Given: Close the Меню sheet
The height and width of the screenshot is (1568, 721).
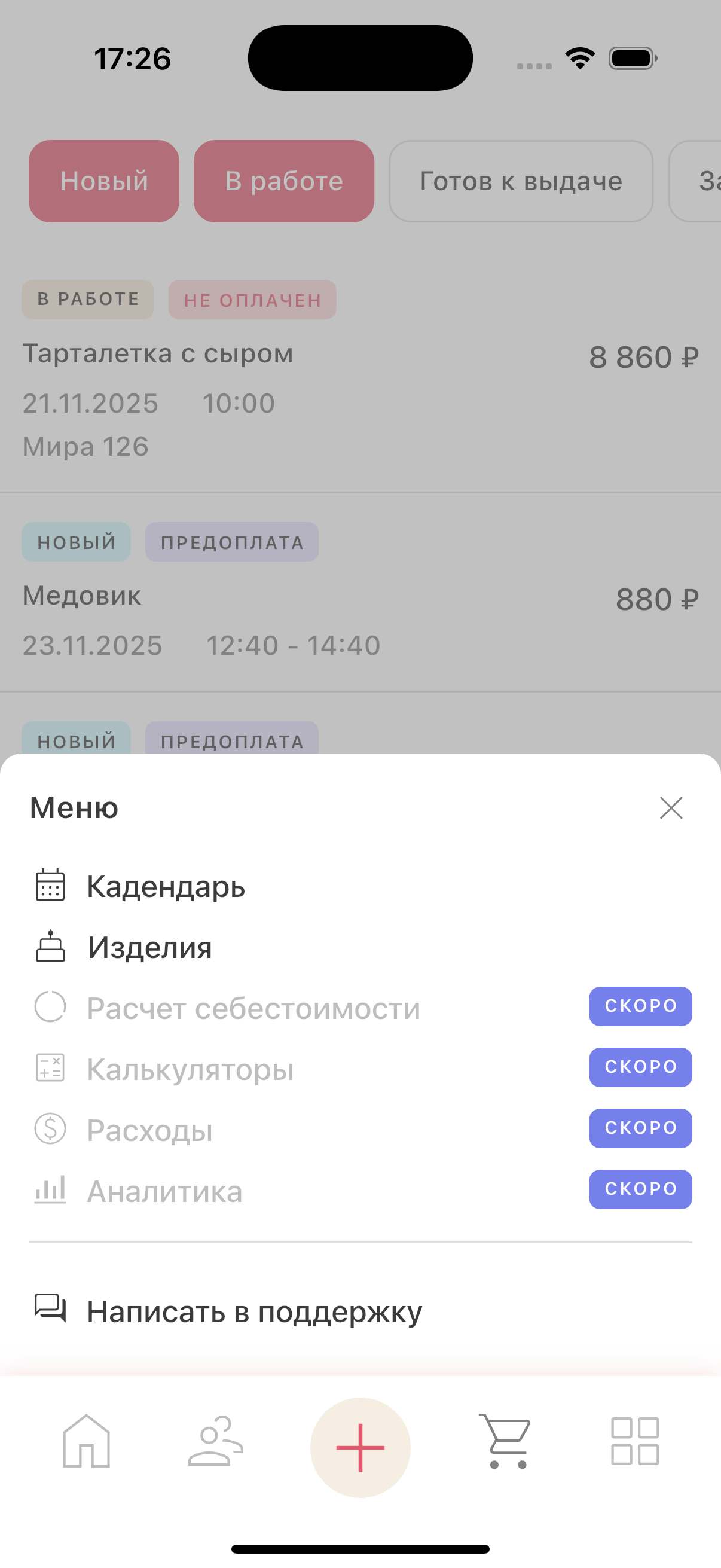Looking at the screenshot, I should tap(671, 808).
